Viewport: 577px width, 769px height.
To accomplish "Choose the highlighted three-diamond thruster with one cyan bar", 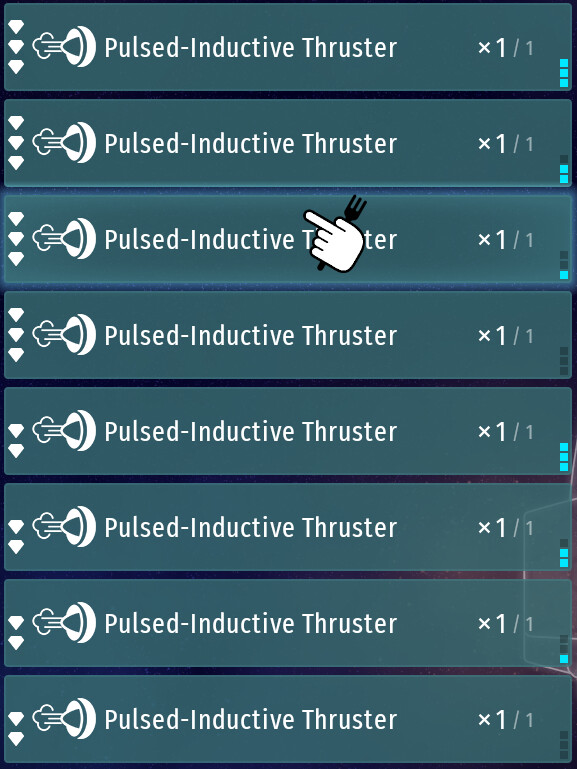I will click(288, 239).
